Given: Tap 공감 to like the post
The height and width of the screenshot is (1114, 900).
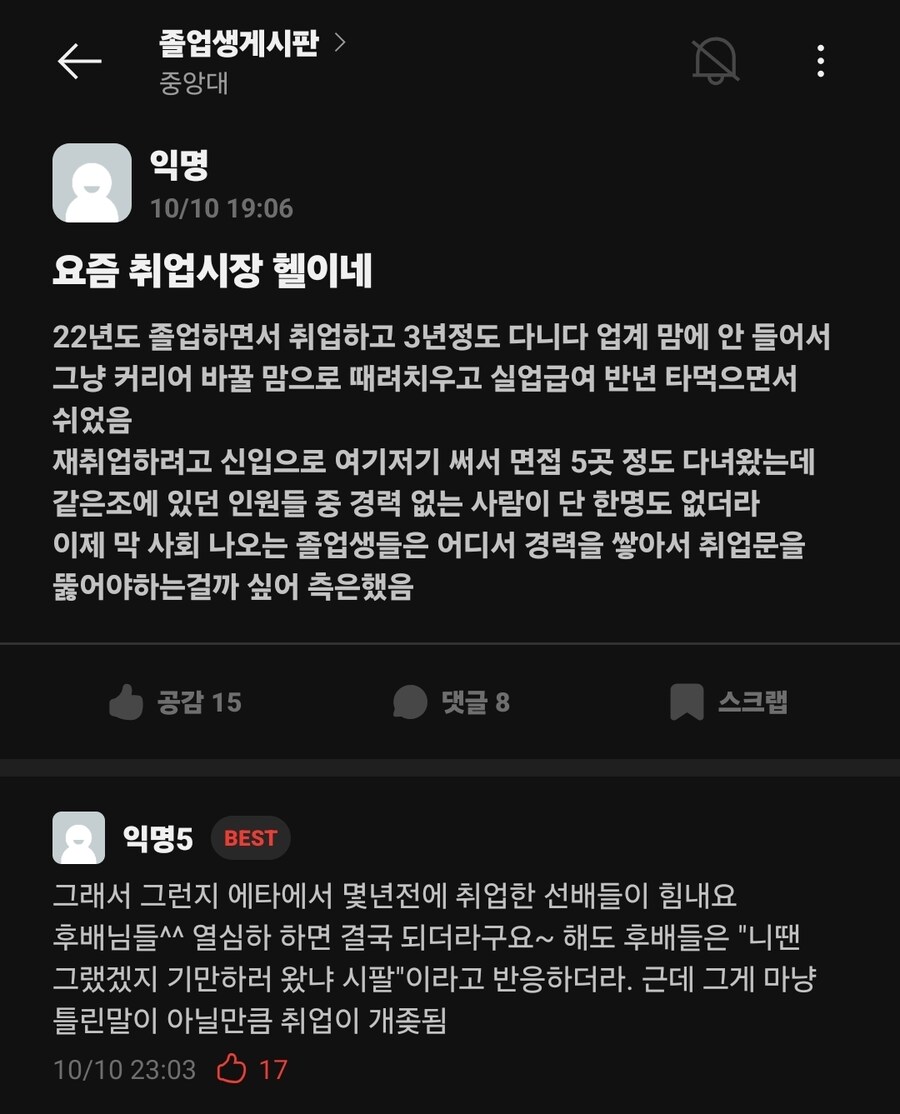Looking at the screenshot, I should coord(176,702).
